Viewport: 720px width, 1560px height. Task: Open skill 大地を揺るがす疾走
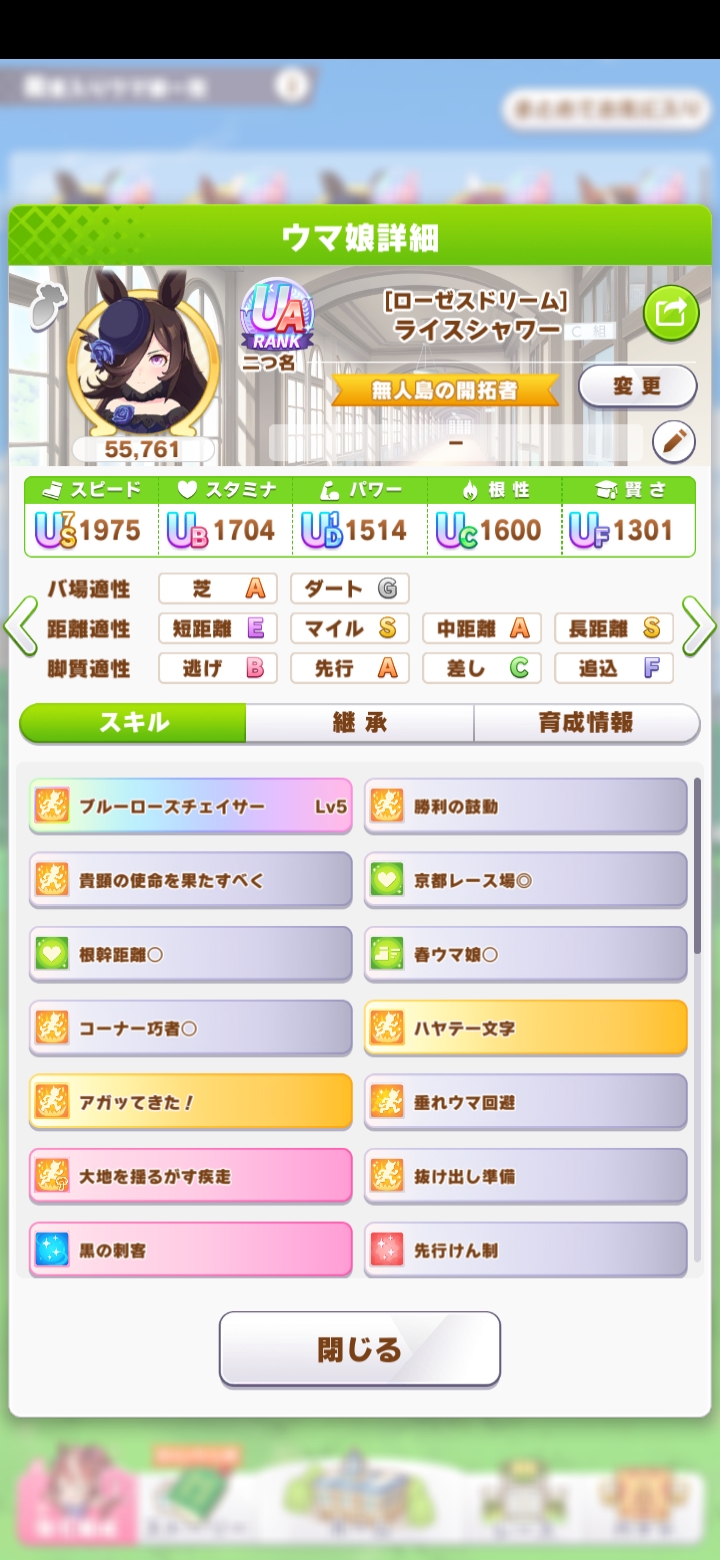(x=190, y=1176)
